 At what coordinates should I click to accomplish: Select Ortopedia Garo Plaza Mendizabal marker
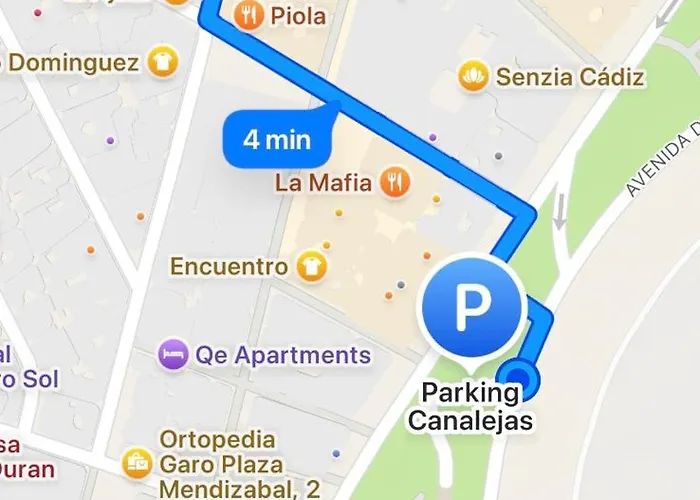coord(137,463)
